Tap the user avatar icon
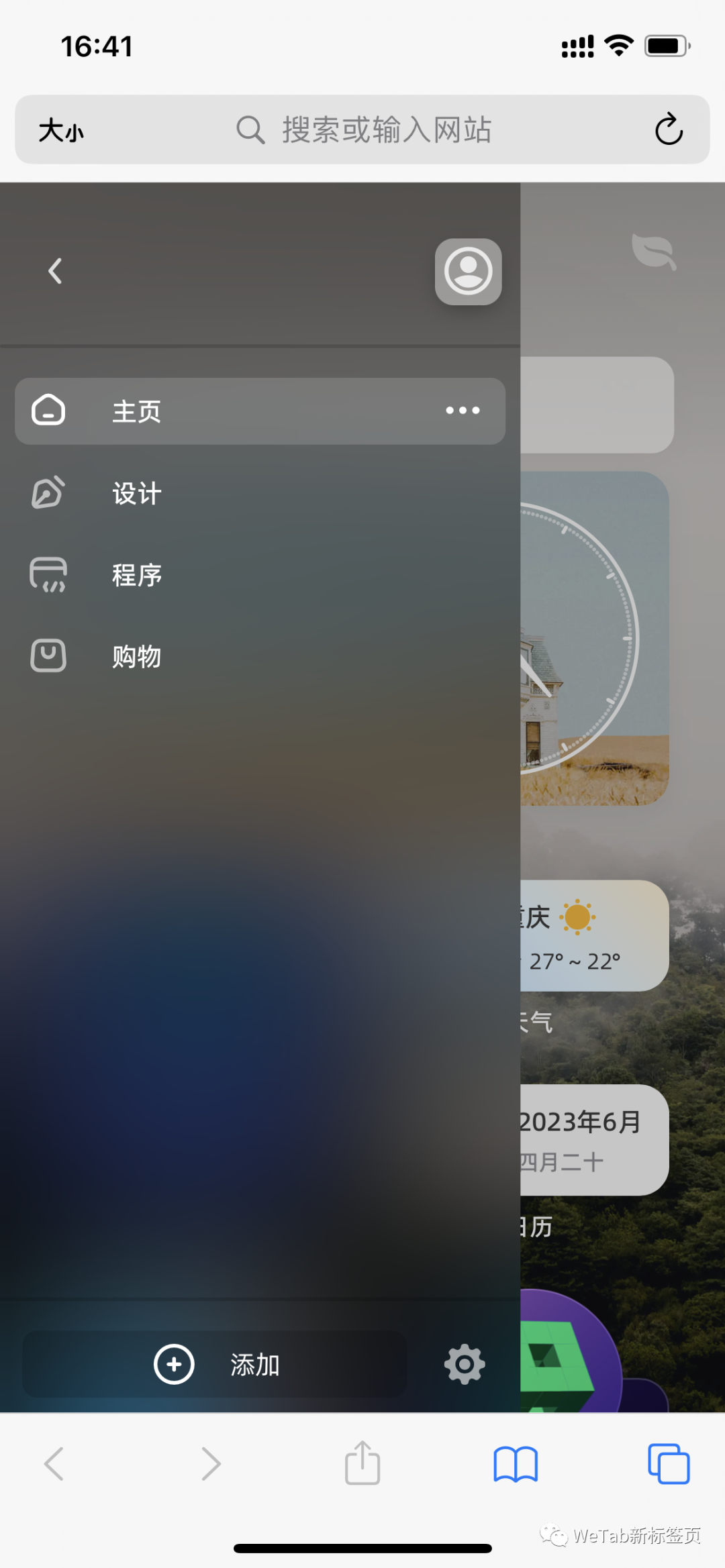 (x=468, y=271)
